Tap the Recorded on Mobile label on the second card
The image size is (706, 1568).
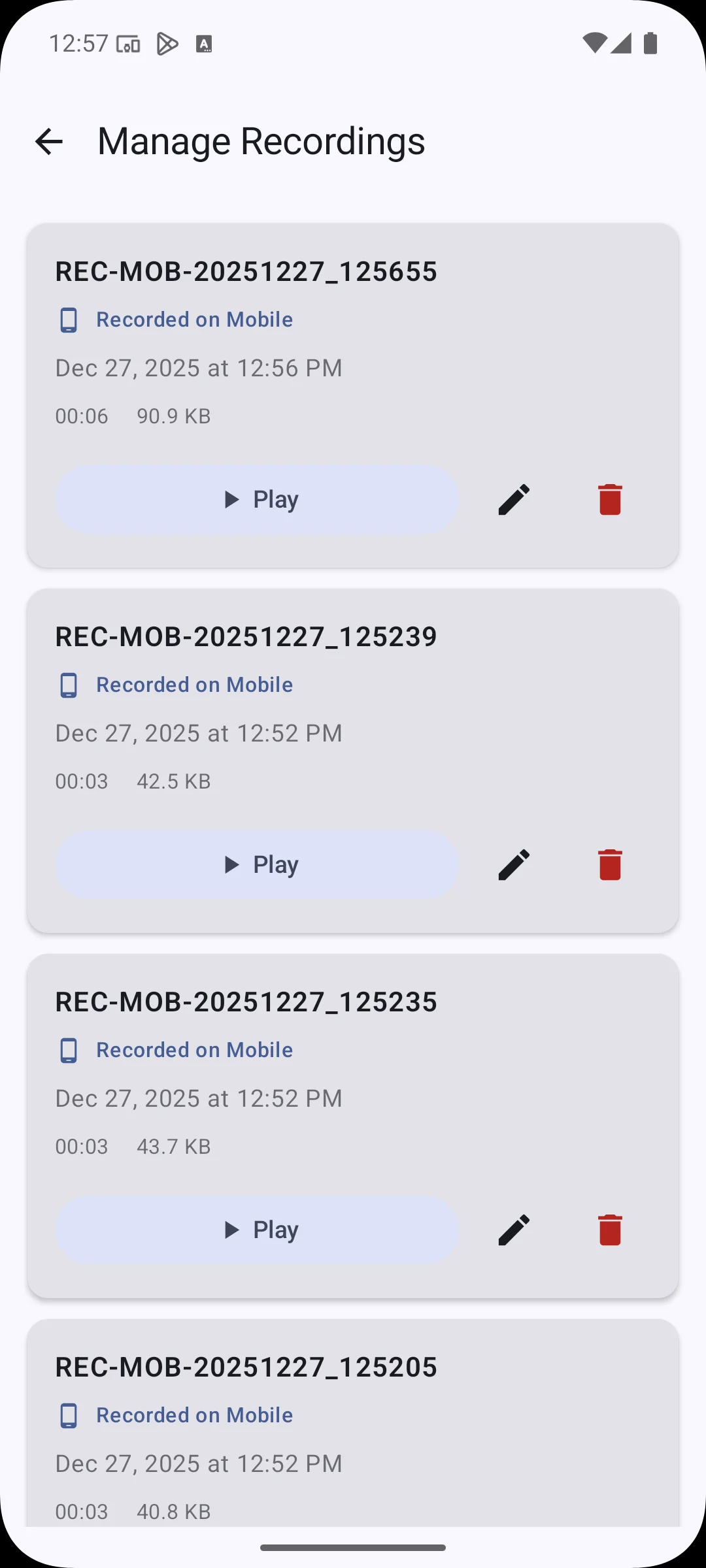(x=194, y=684)
